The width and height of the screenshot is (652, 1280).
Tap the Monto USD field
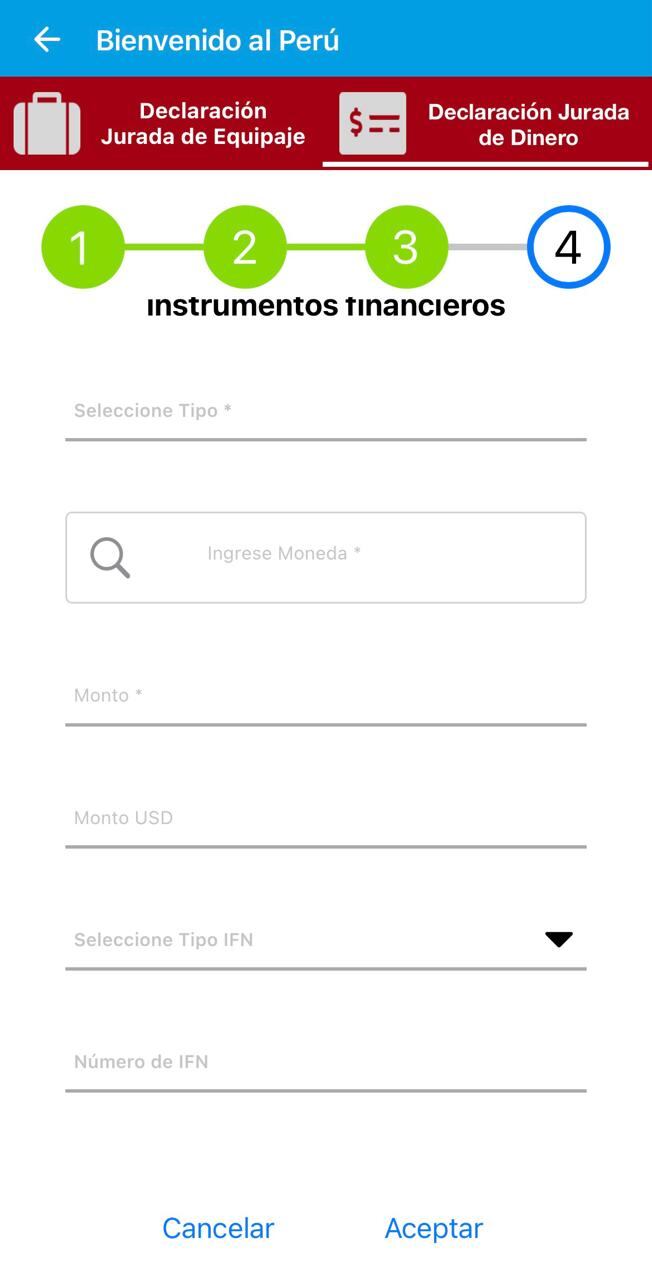(325, 818)
